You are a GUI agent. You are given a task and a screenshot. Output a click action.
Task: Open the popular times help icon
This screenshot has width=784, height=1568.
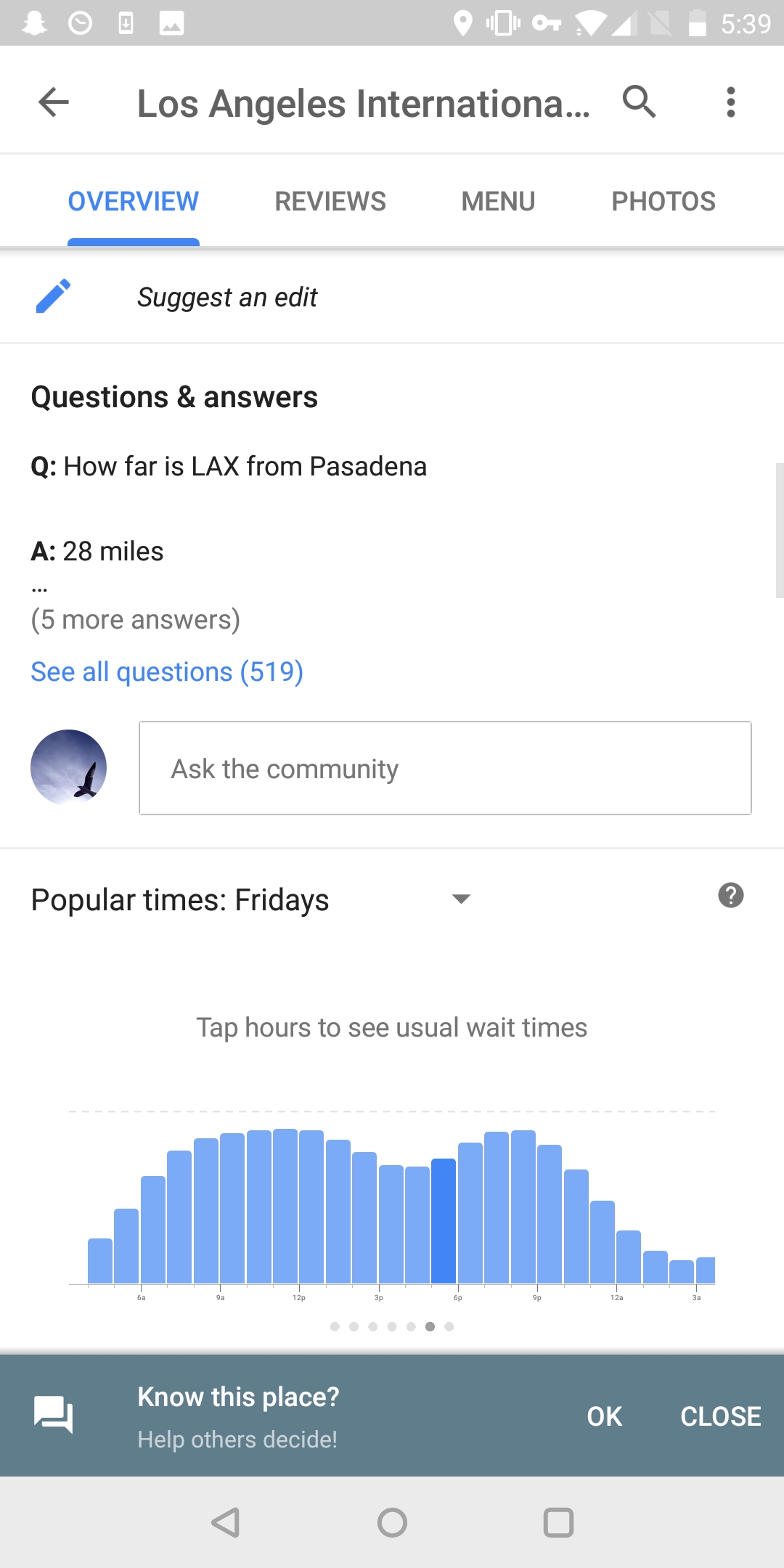(x=731, y=896)
